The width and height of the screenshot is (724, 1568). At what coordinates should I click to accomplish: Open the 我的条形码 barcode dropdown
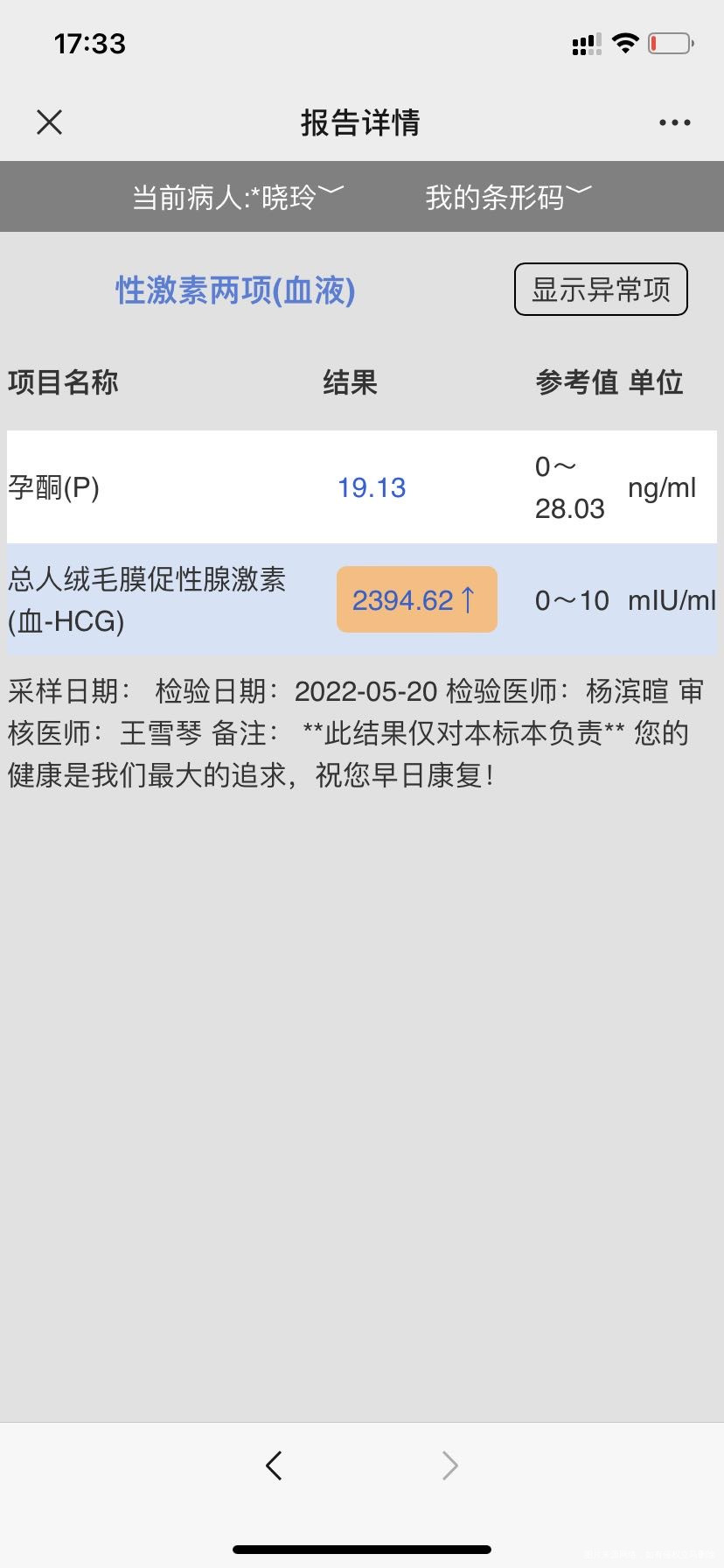coord(505,196)
